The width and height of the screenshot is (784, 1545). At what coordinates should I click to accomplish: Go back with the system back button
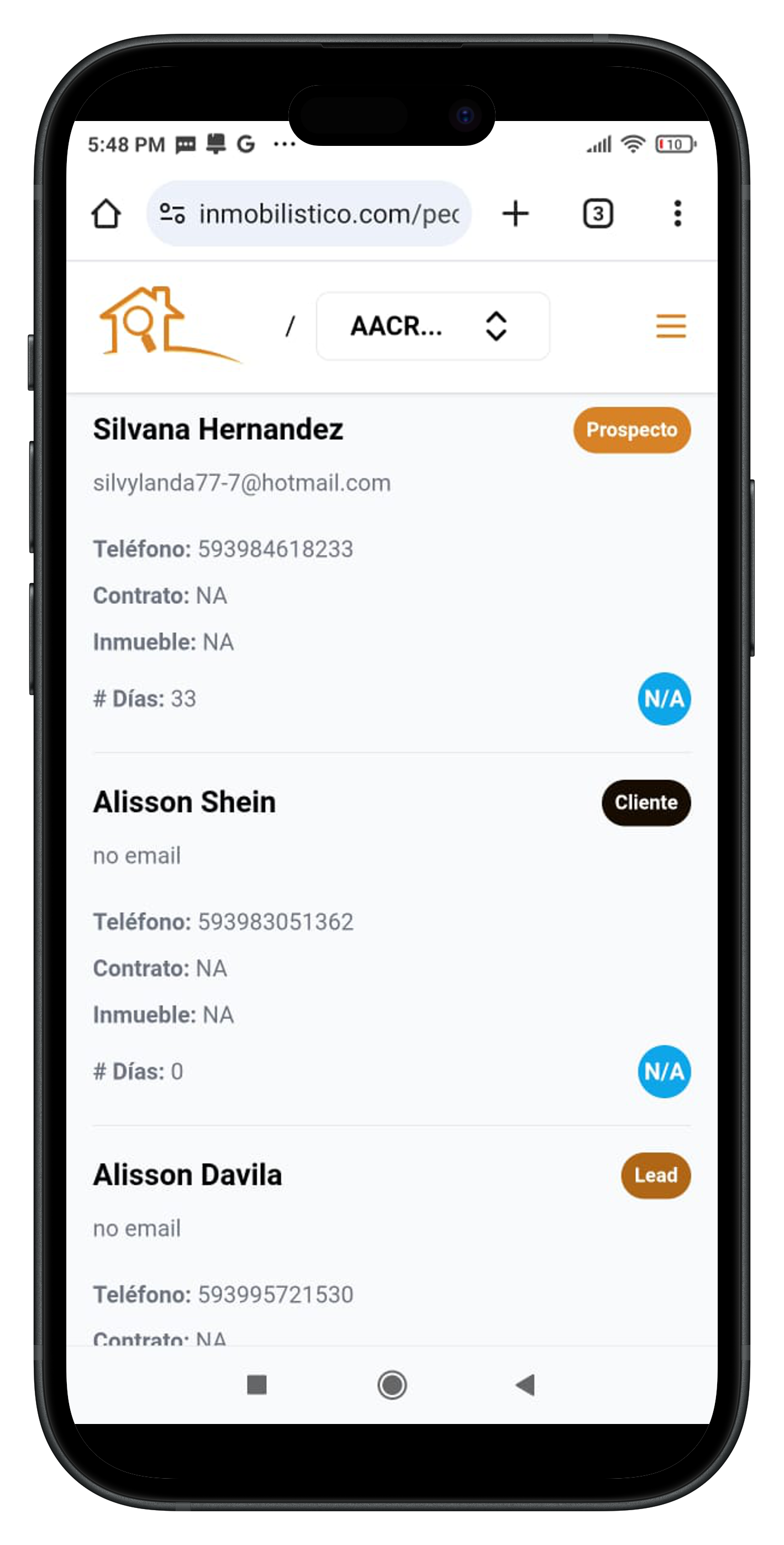(525, 1385)
